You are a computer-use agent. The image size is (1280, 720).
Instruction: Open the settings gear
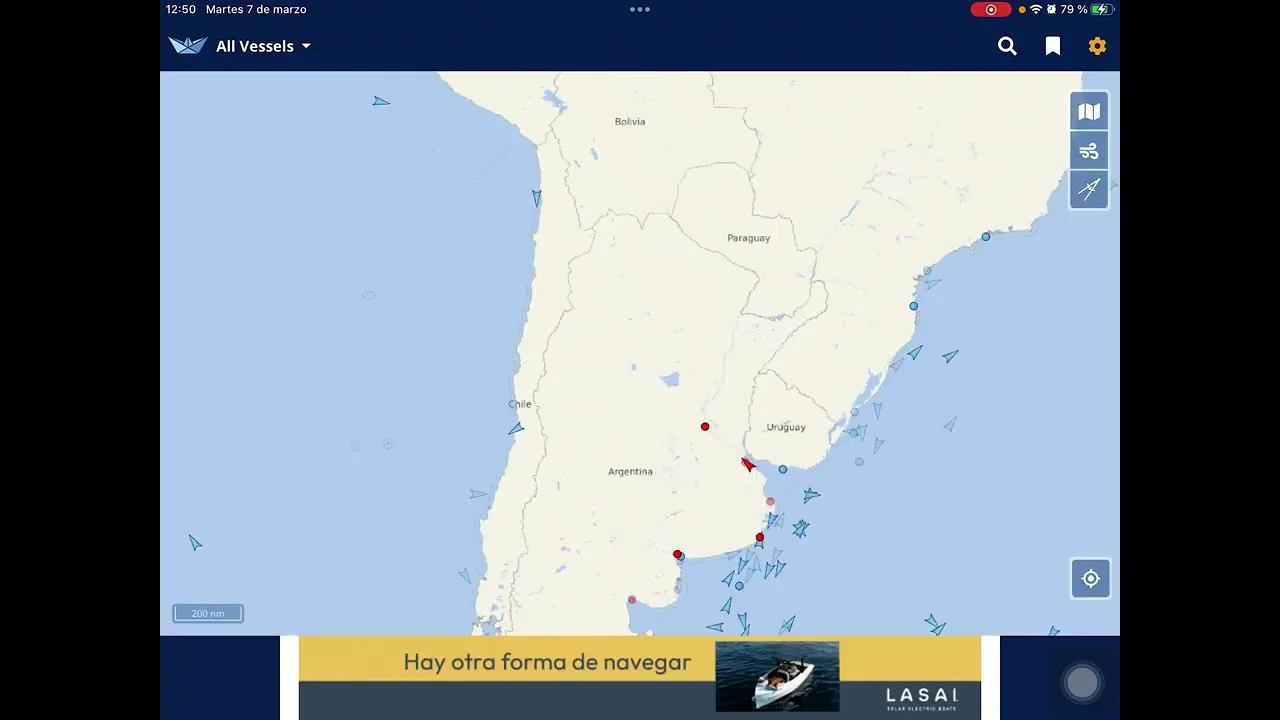pyautogui.click(x=1097, y=46)
